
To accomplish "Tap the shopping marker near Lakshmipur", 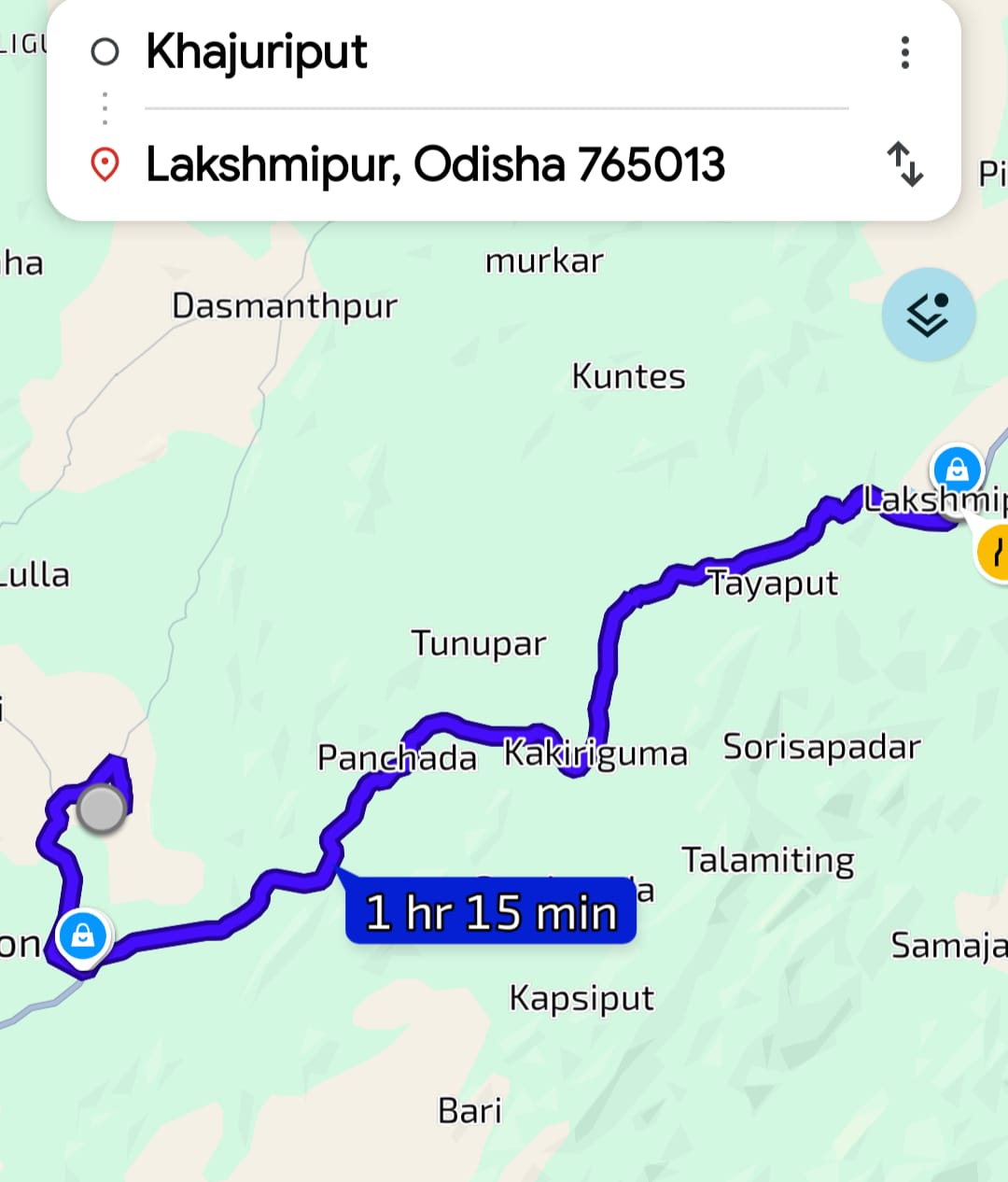I will 957,469.
